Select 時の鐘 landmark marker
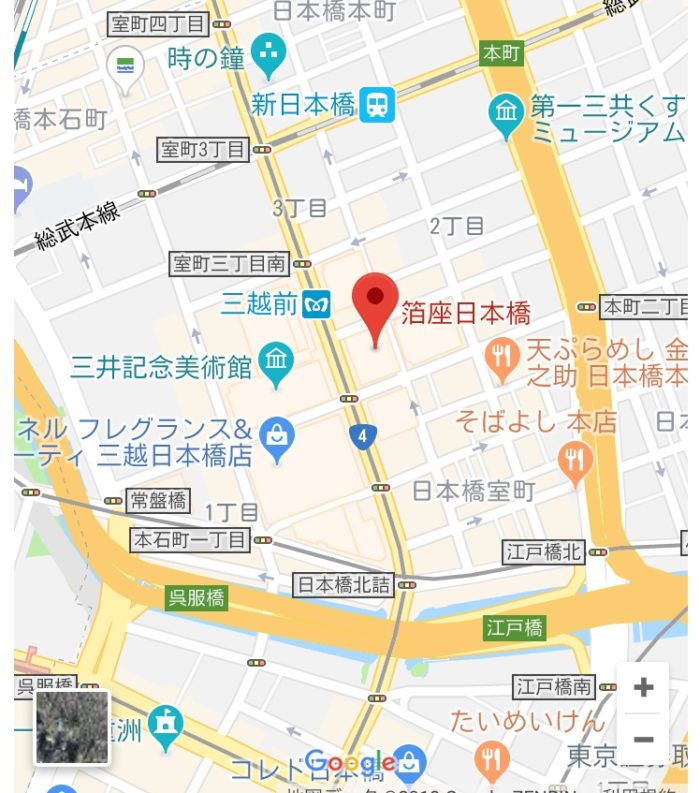The height and width of the screenshot is (793, 700). 267,57
